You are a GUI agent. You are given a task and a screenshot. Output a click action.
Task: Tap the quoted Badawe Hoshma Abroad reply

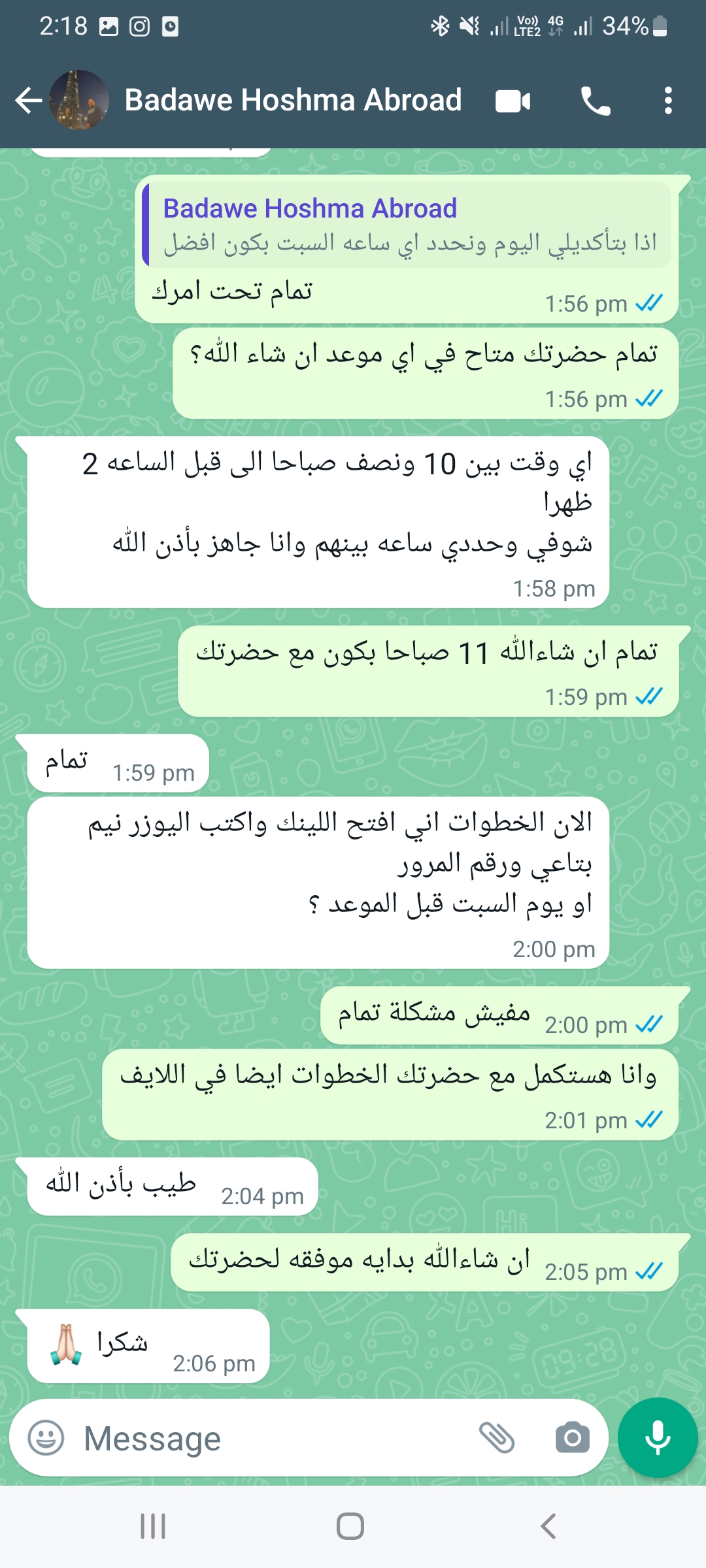(407, 225)
